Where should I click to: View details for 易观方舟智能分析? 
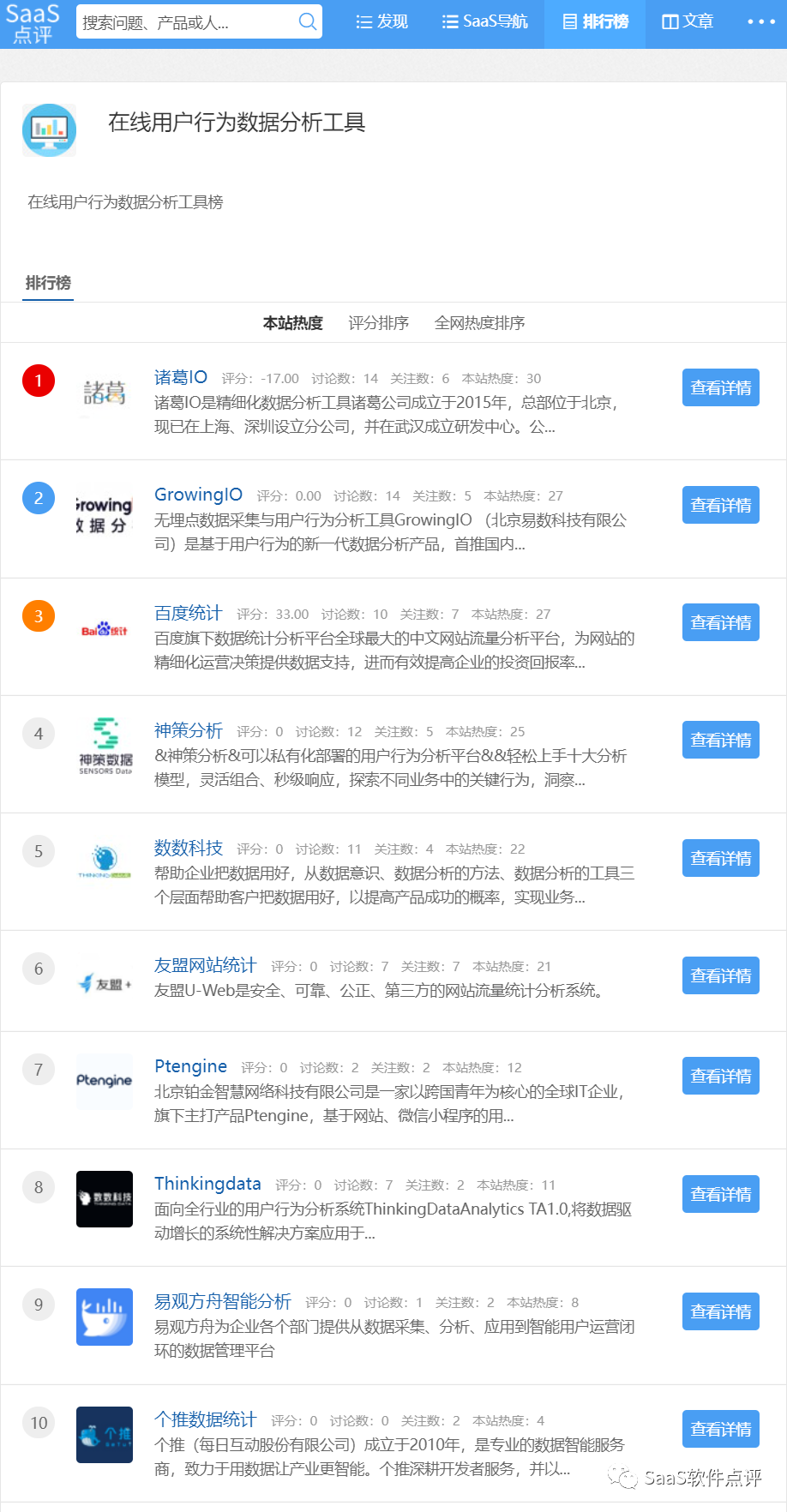click(x=721, y=1311)
